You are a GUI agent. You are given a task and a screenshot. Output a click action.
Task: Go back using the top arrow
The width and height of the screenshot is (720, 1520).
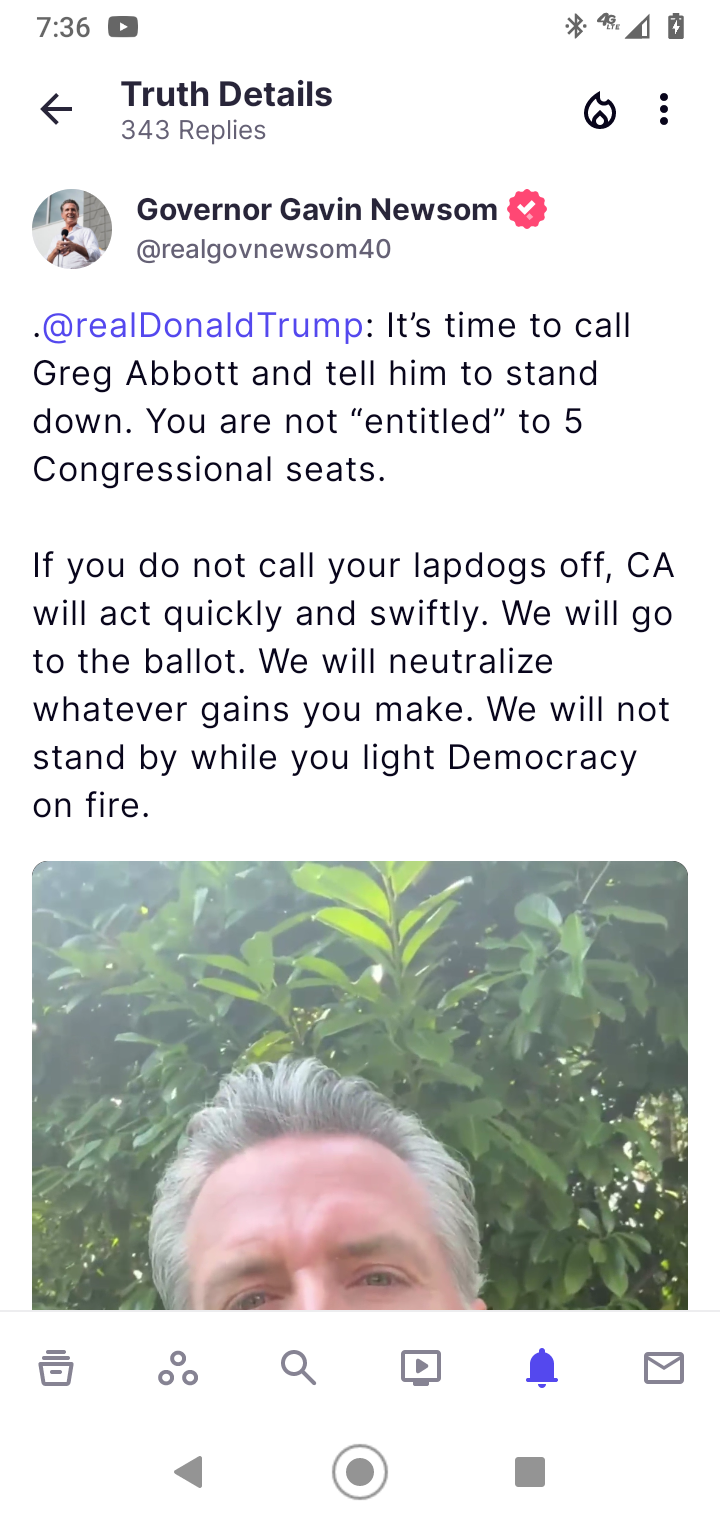(56, 110)
